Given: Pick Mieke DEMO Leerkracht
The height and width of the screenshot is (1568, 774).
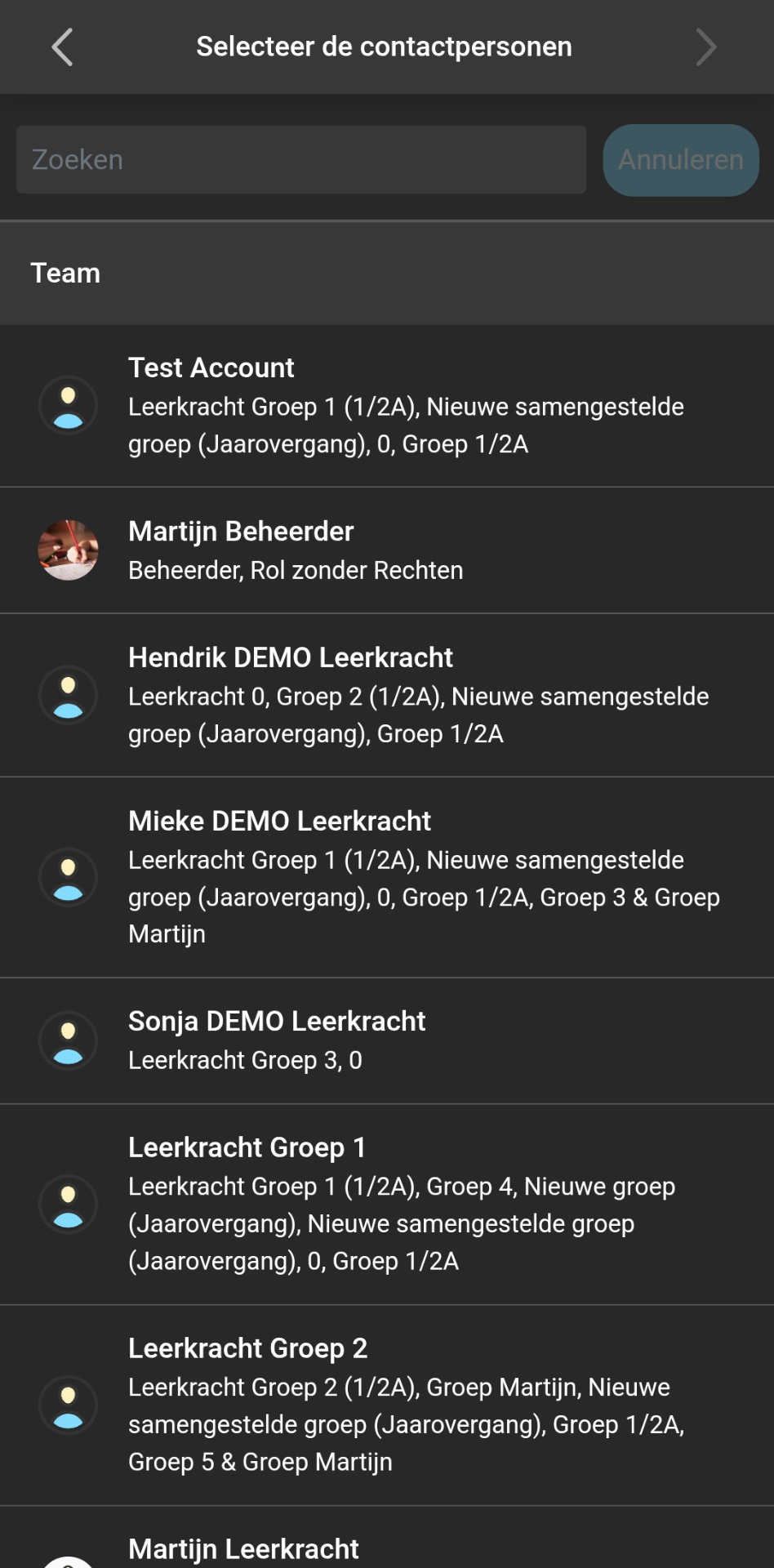Looking at the screenshot, I should pos(387,877).
